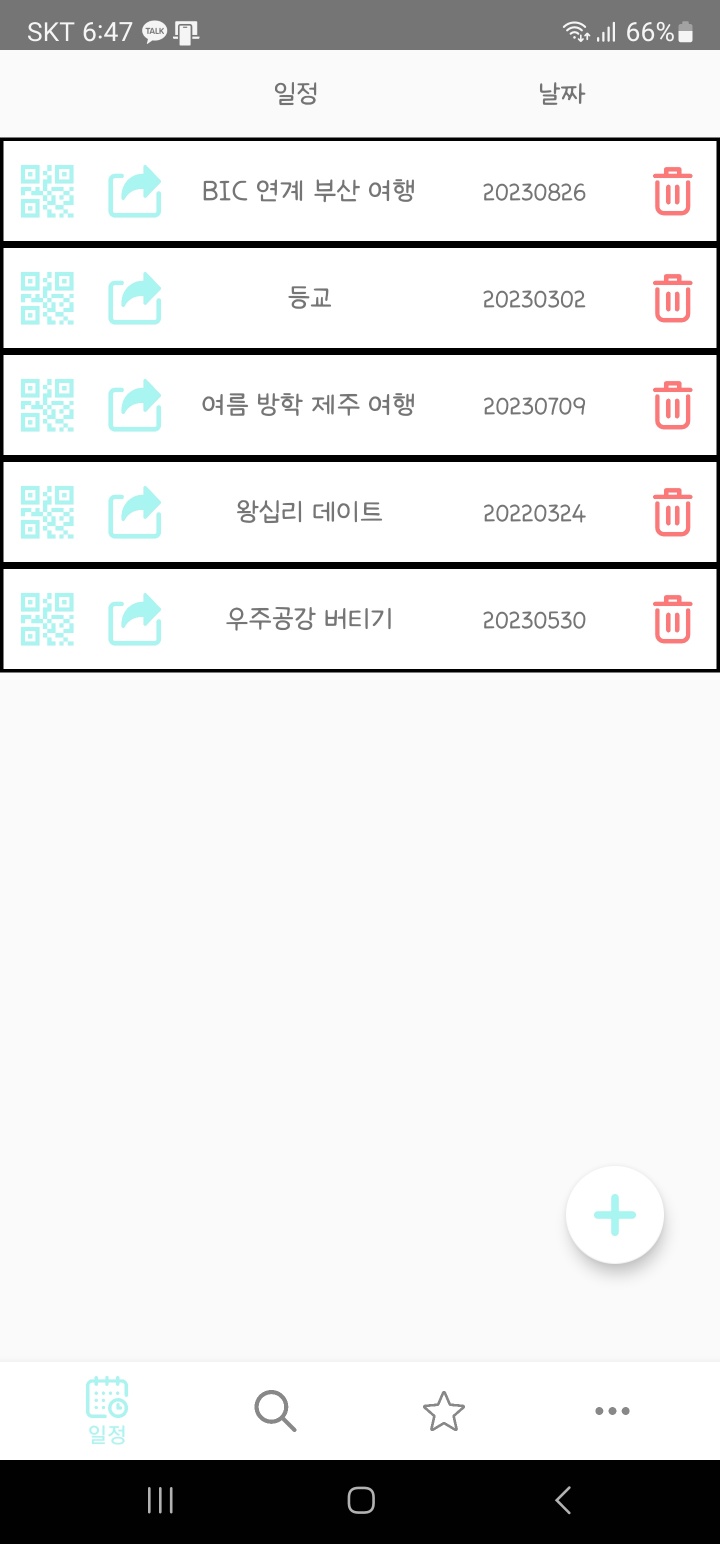Delete the 등교 schedule
720x1544 pixels.
672,298
